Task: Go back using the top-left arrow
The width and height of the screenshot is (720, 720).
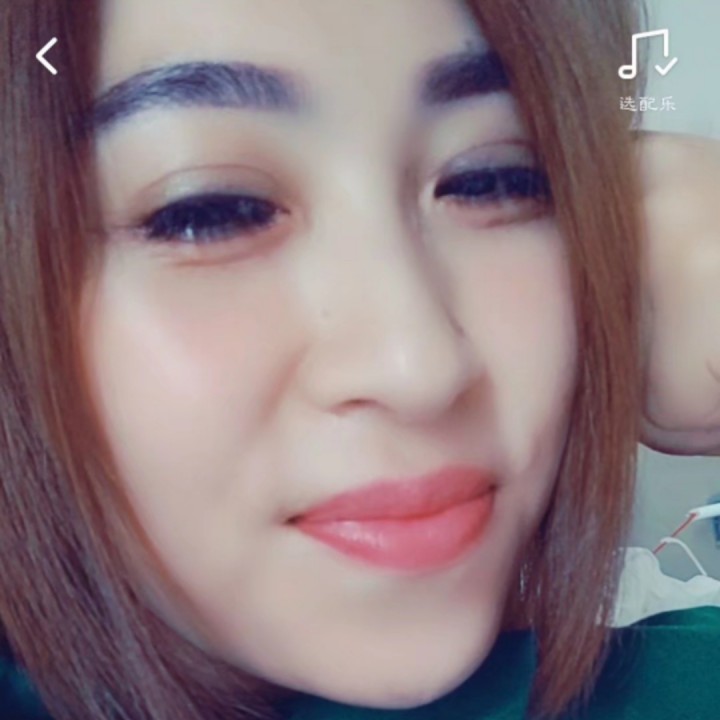Action: pos(47,57)
